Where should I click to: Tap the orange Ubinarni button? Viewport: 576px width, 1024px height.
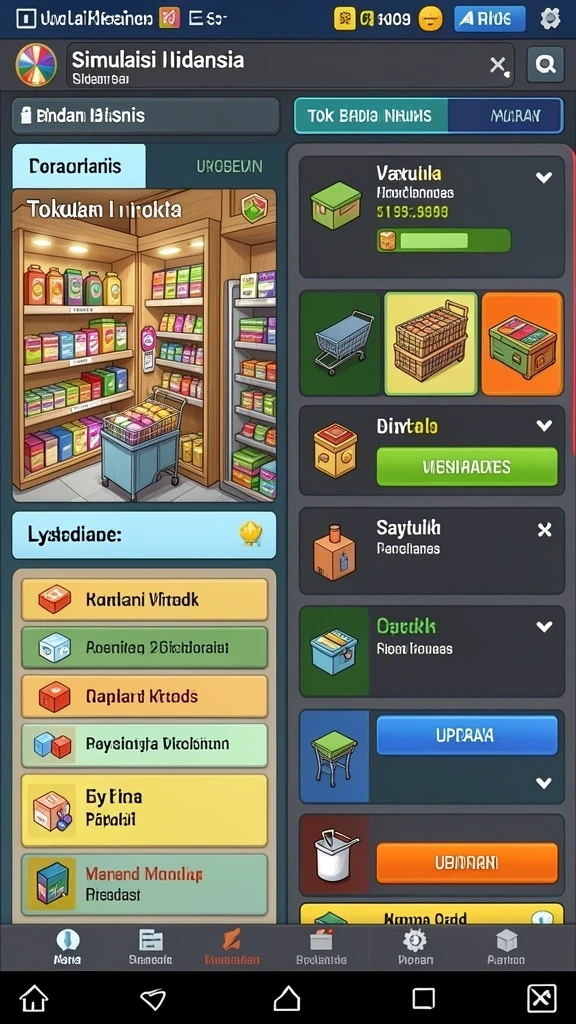click(x=467, y=862)
